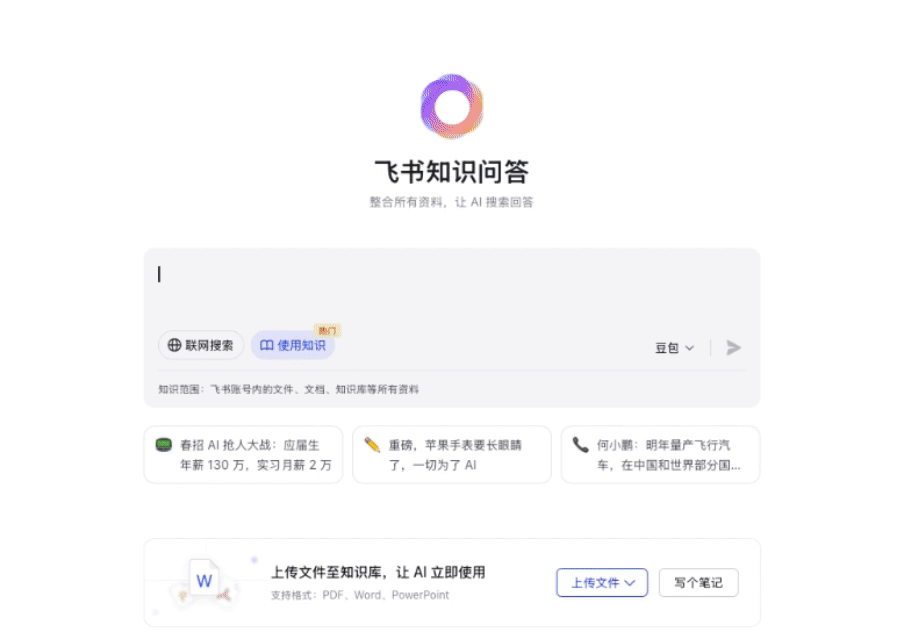Open the 春招 AI 抢人大战 suggestion card
Screen dimensions: 904x640
pyautogui.click(x=243, y=454)
